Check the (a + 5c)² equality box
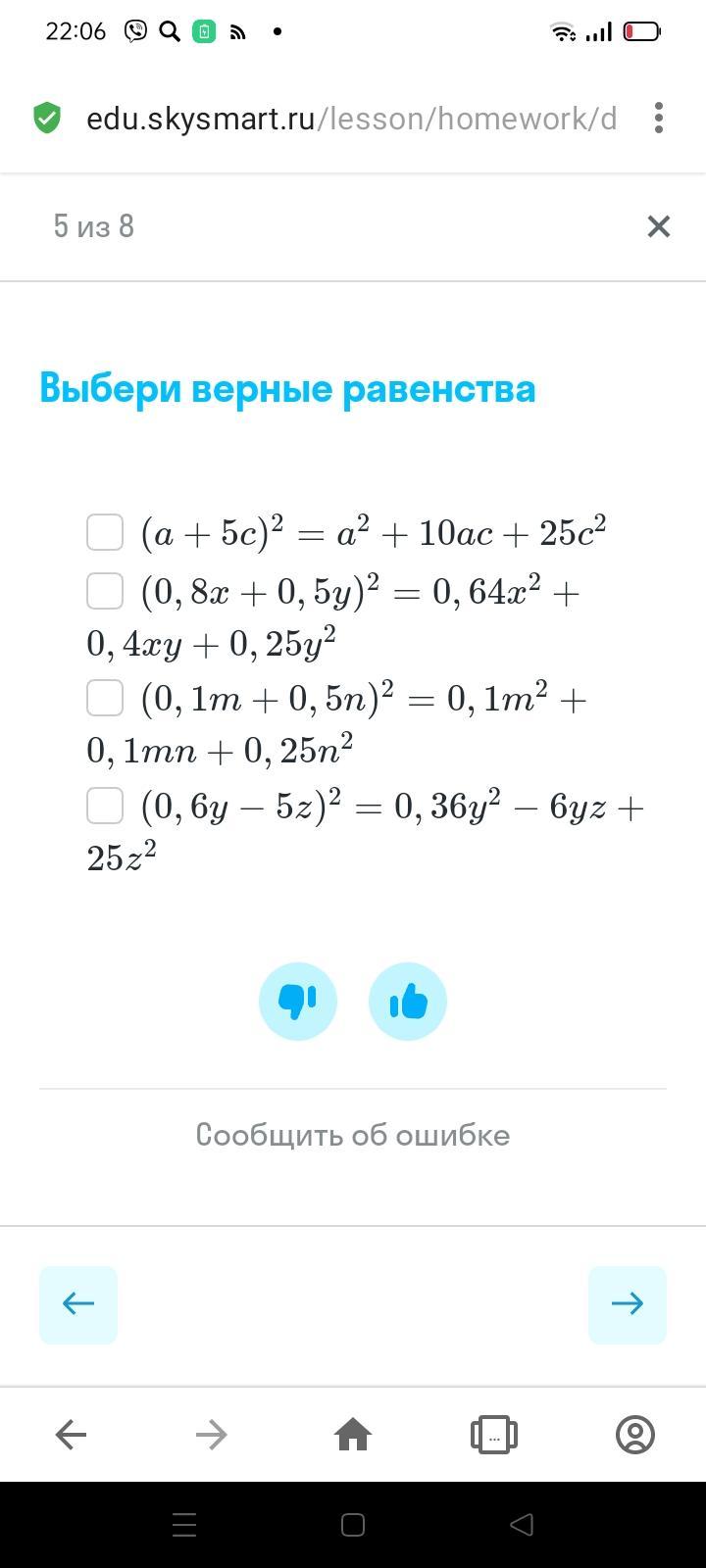Viewport: 706px width, 1568px height. 105,532
